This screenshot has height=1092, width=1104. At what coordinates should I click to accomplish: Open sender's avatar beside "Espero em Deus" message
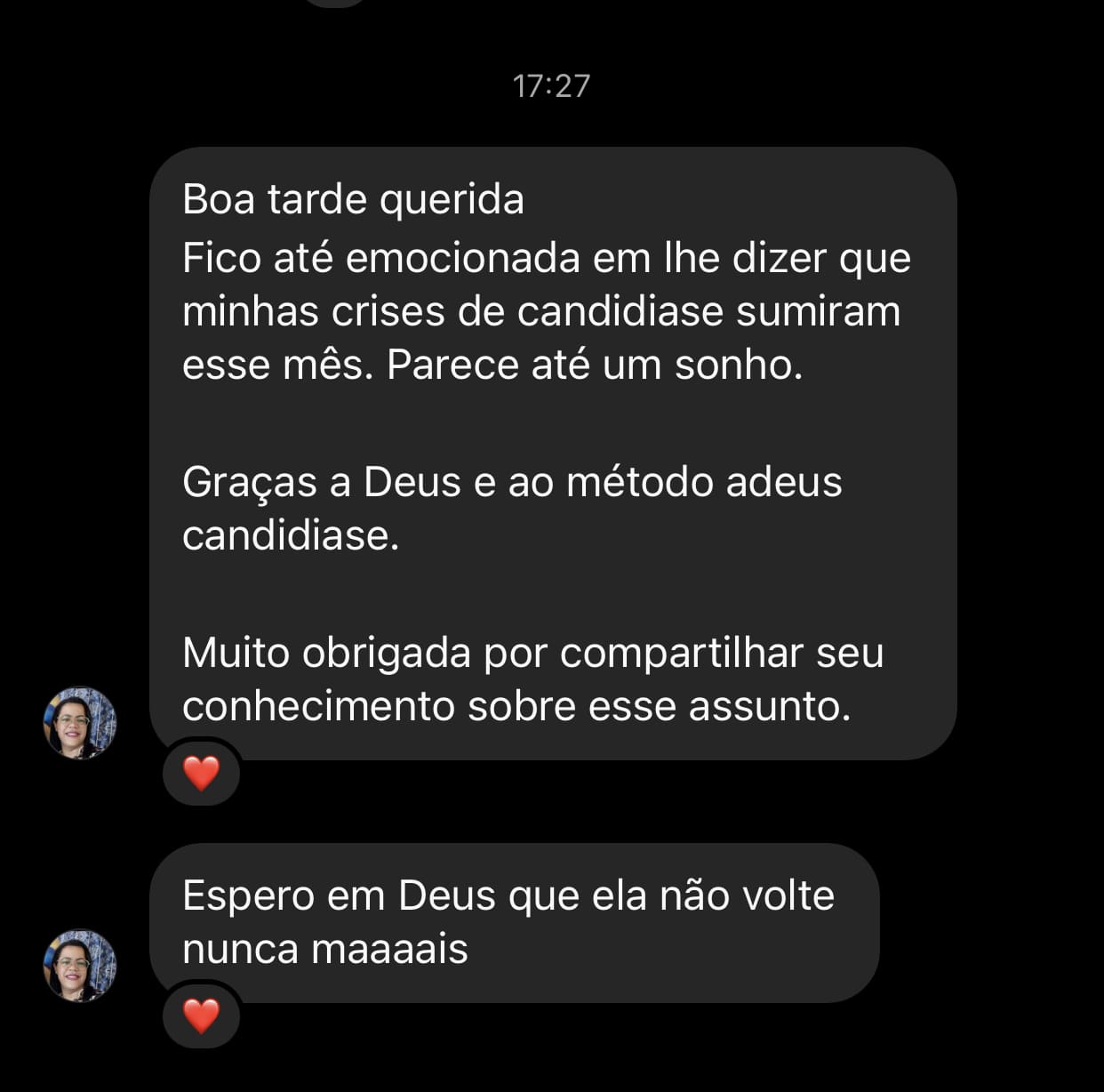[80, 966]
